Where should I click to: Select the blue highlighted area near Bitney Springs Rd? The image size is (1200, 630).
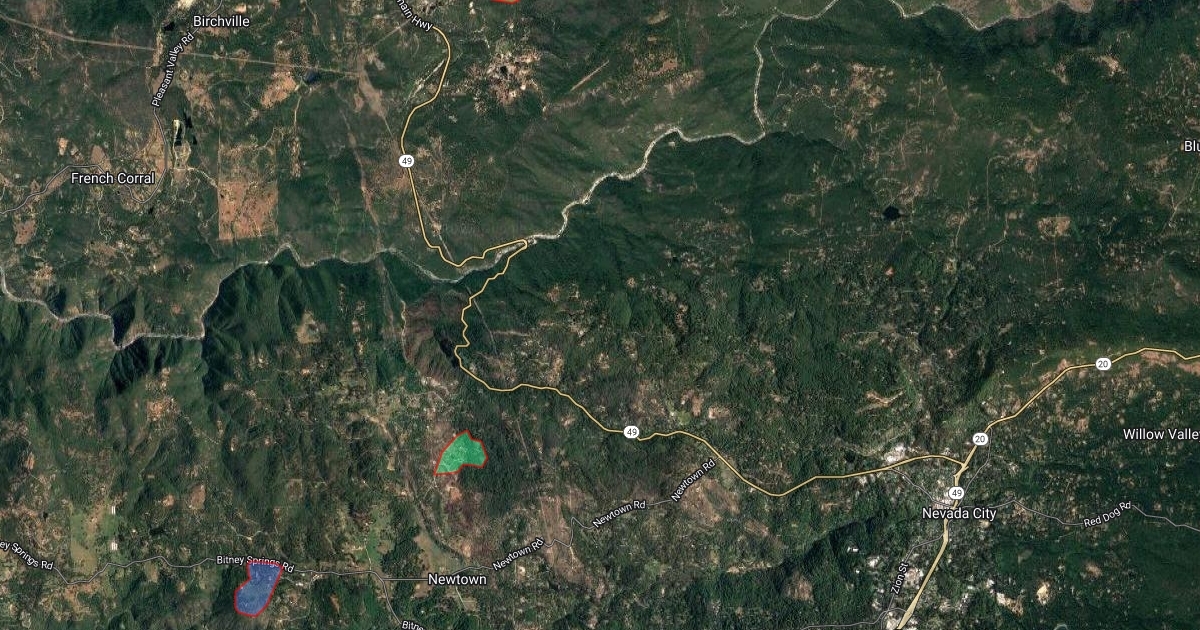coord(258,588)
